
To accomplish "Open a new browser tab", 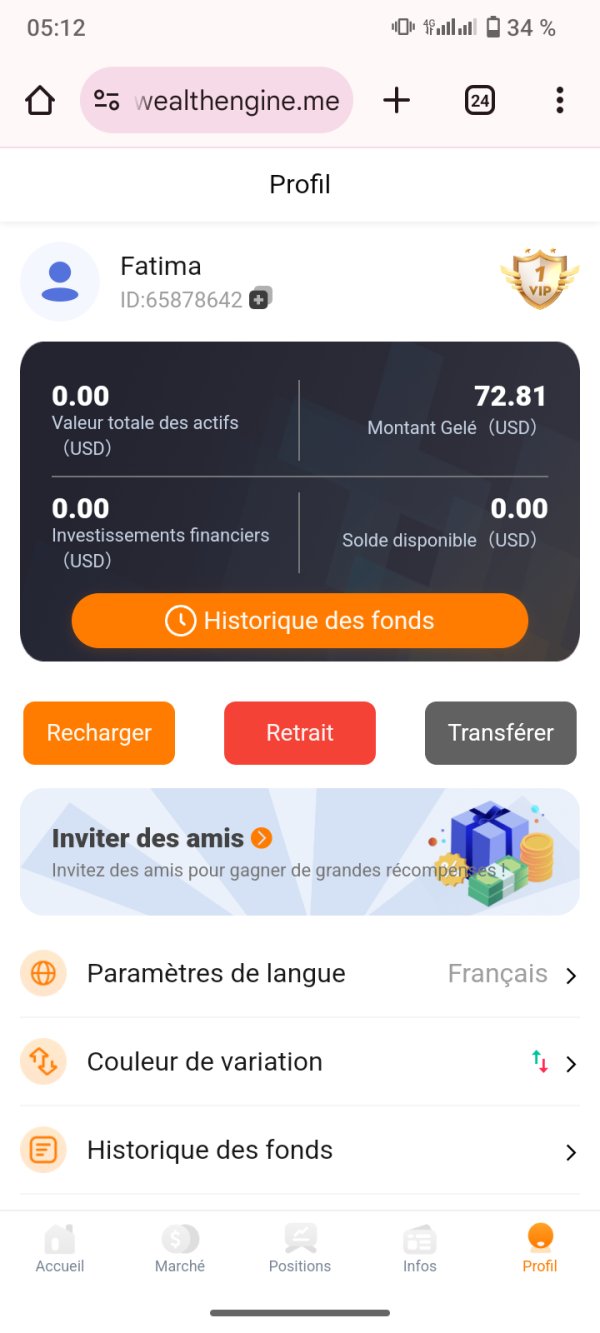I will [397, 100].
